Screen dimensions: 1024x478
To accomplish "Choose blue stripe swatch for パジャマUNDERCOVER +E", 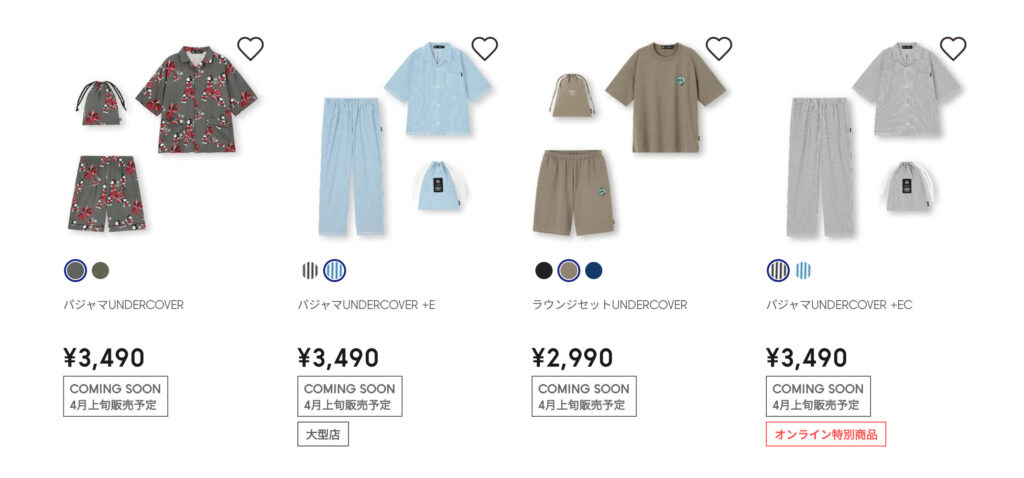I will tap(334, 270).
